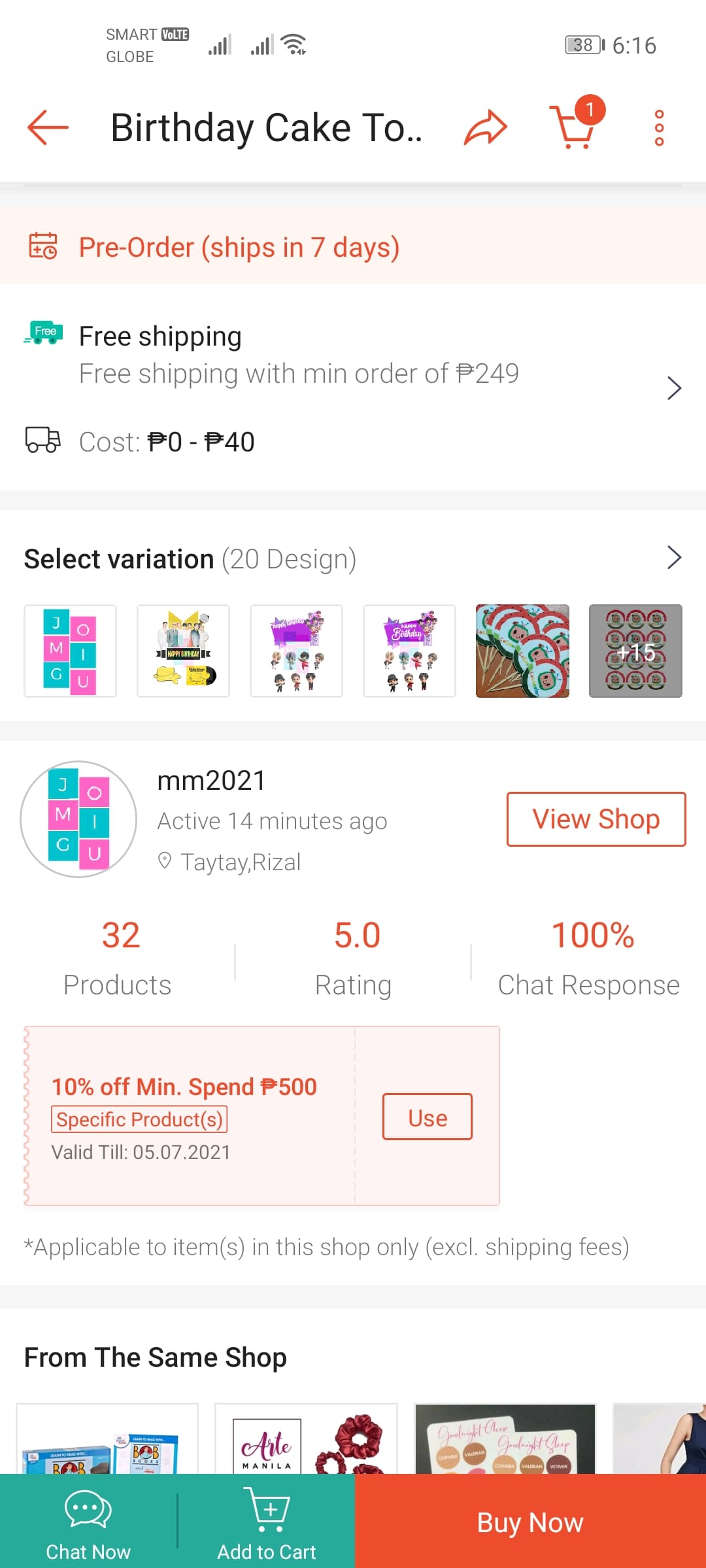Tap Buy Now to purchase
Viewport: 706px width, 1568px height.
click(530, 1522)
